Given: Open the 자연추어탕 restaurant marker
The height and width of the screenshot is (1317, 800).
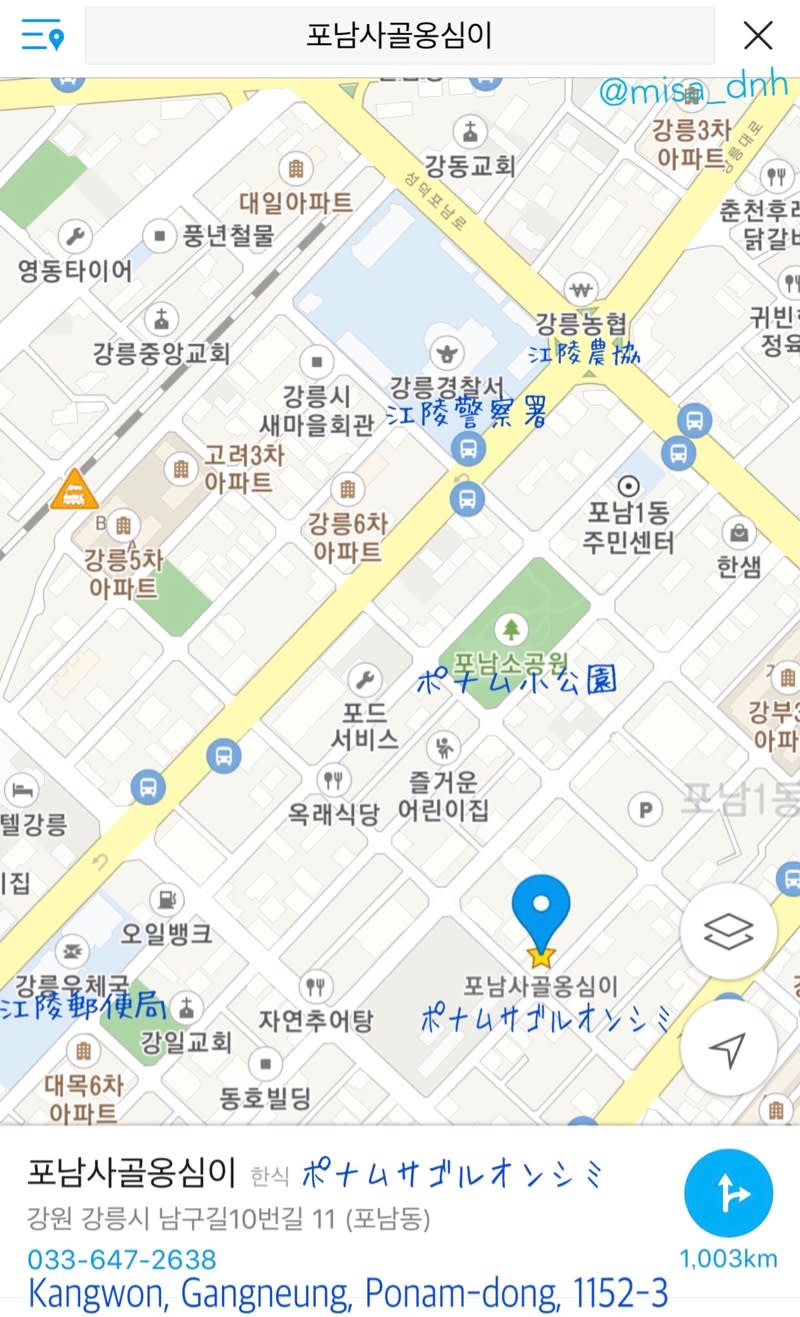Looking at the screenshot, I should pyautogui.click(x=316, y=988).
